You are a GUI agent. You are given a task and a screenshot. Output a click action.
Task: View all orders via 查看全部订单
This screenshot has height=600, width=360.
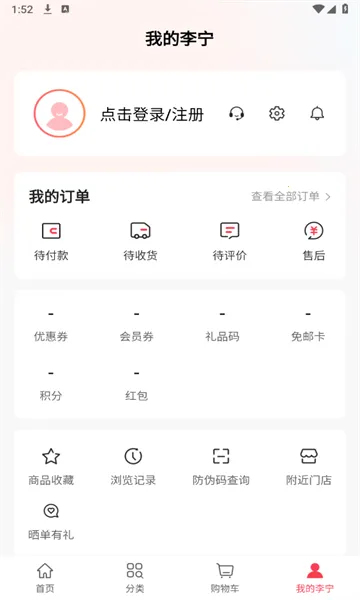[291, 197]
